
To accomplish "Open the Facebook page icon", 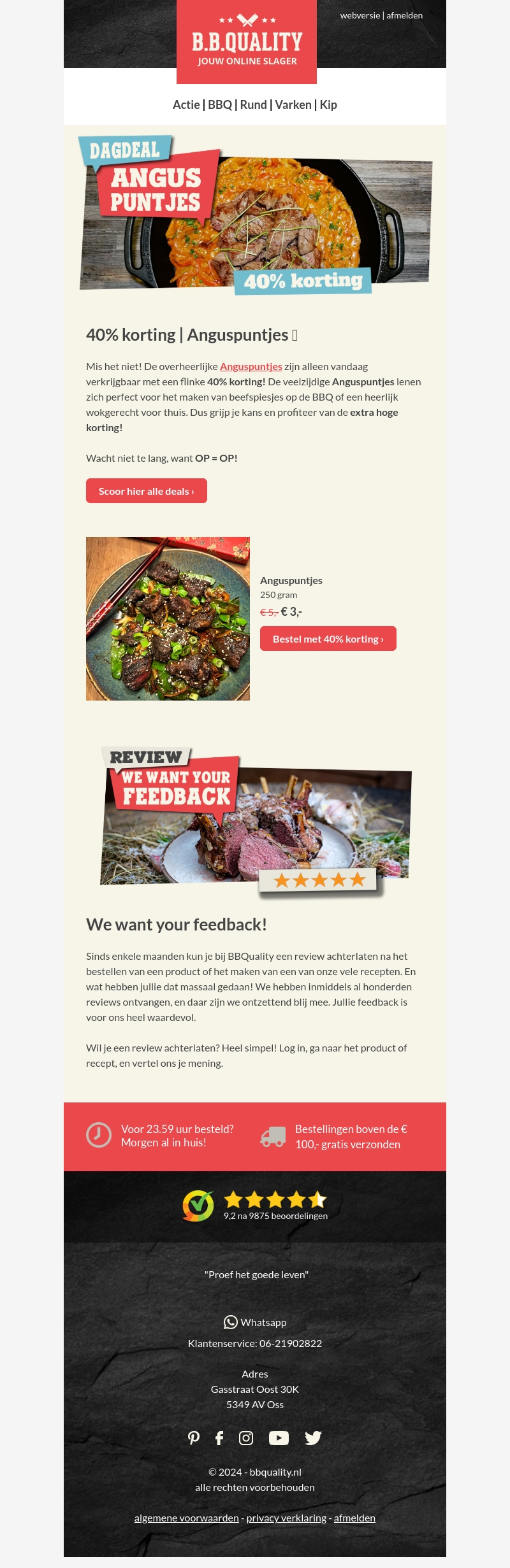I will pyautogui.click(x=219, y=1438).
